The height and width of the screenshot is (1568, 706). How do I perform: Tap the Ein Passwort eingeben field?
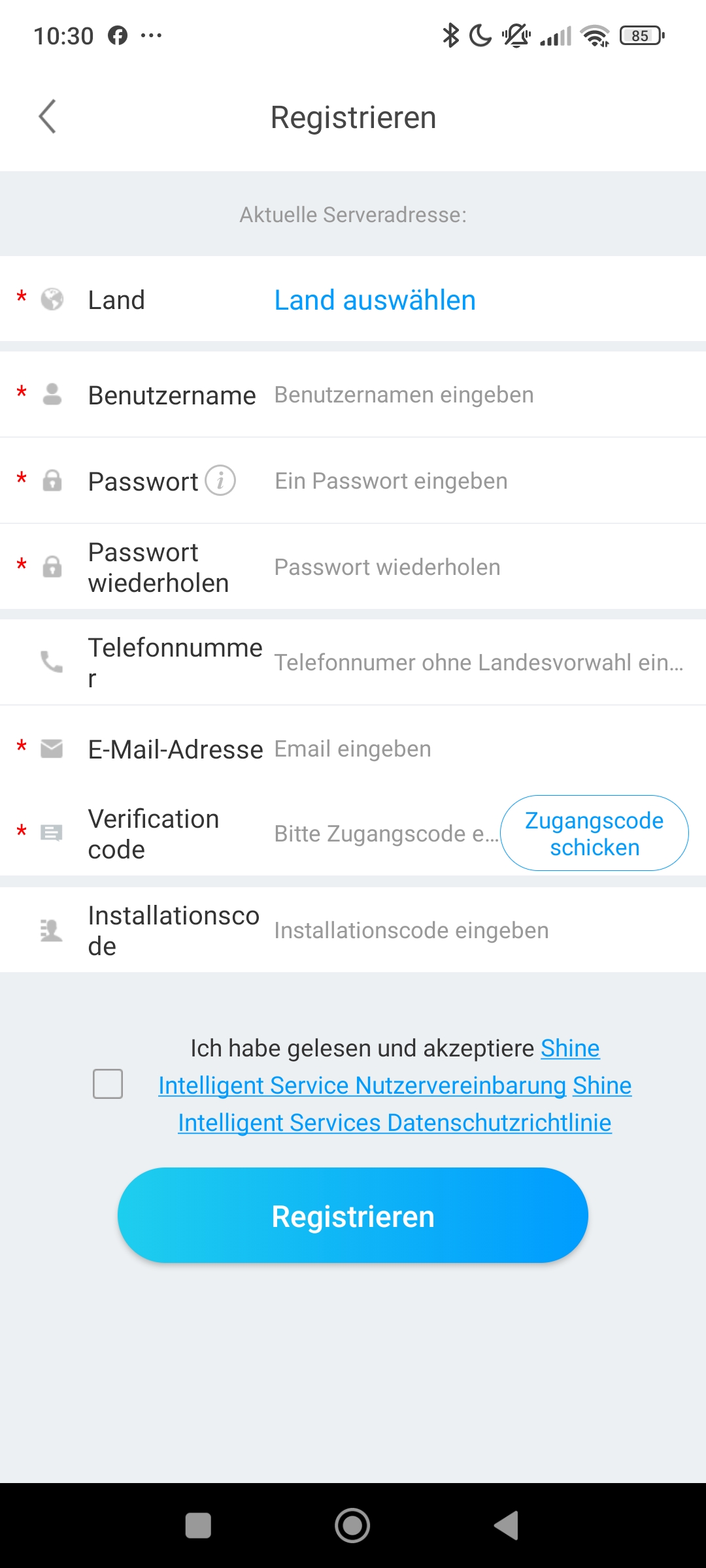[480, 482]
